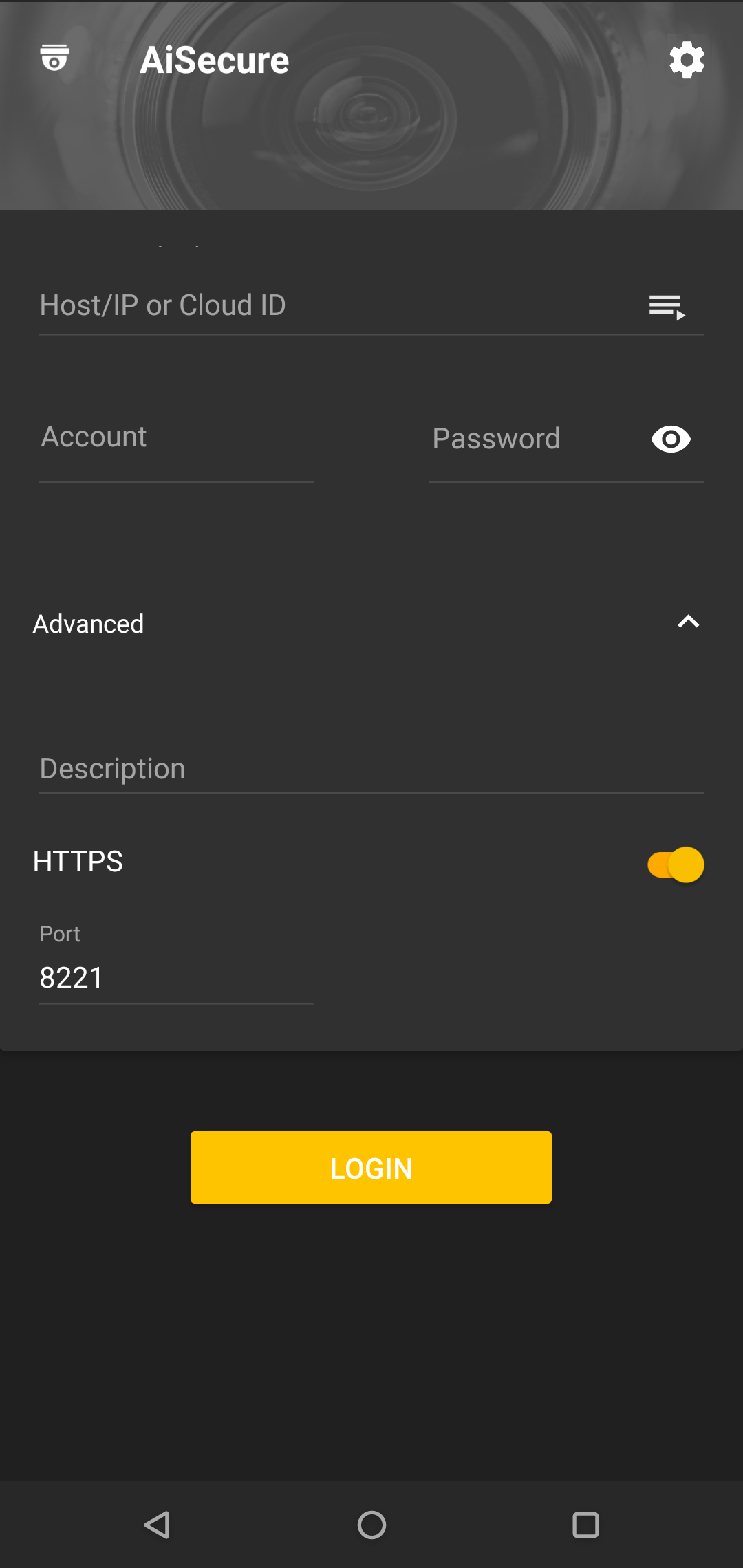
Task: Open the settings gear
Action: 687,60
